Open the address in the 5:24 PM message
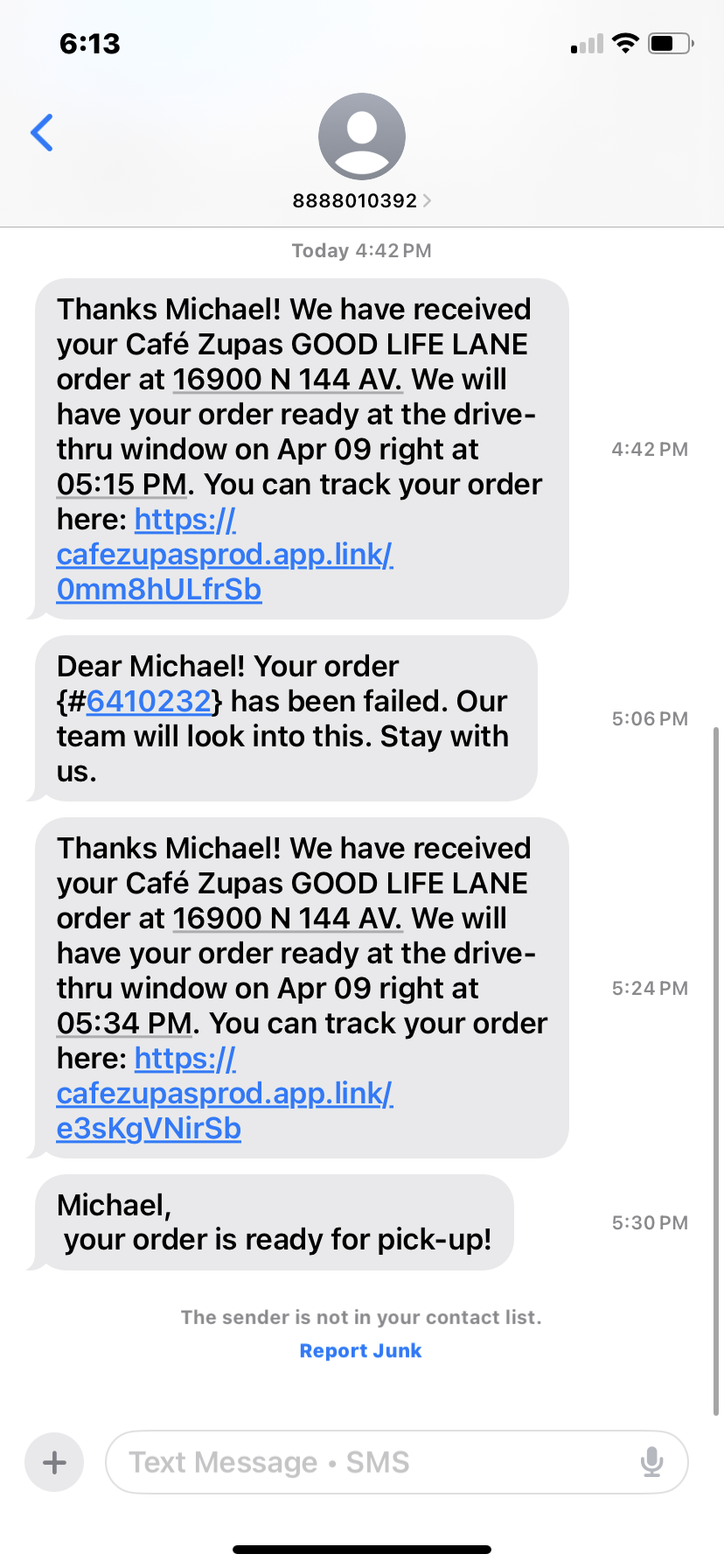Image resolution: width=724 pixels, height=1568 pixels. tap(287, 919)
